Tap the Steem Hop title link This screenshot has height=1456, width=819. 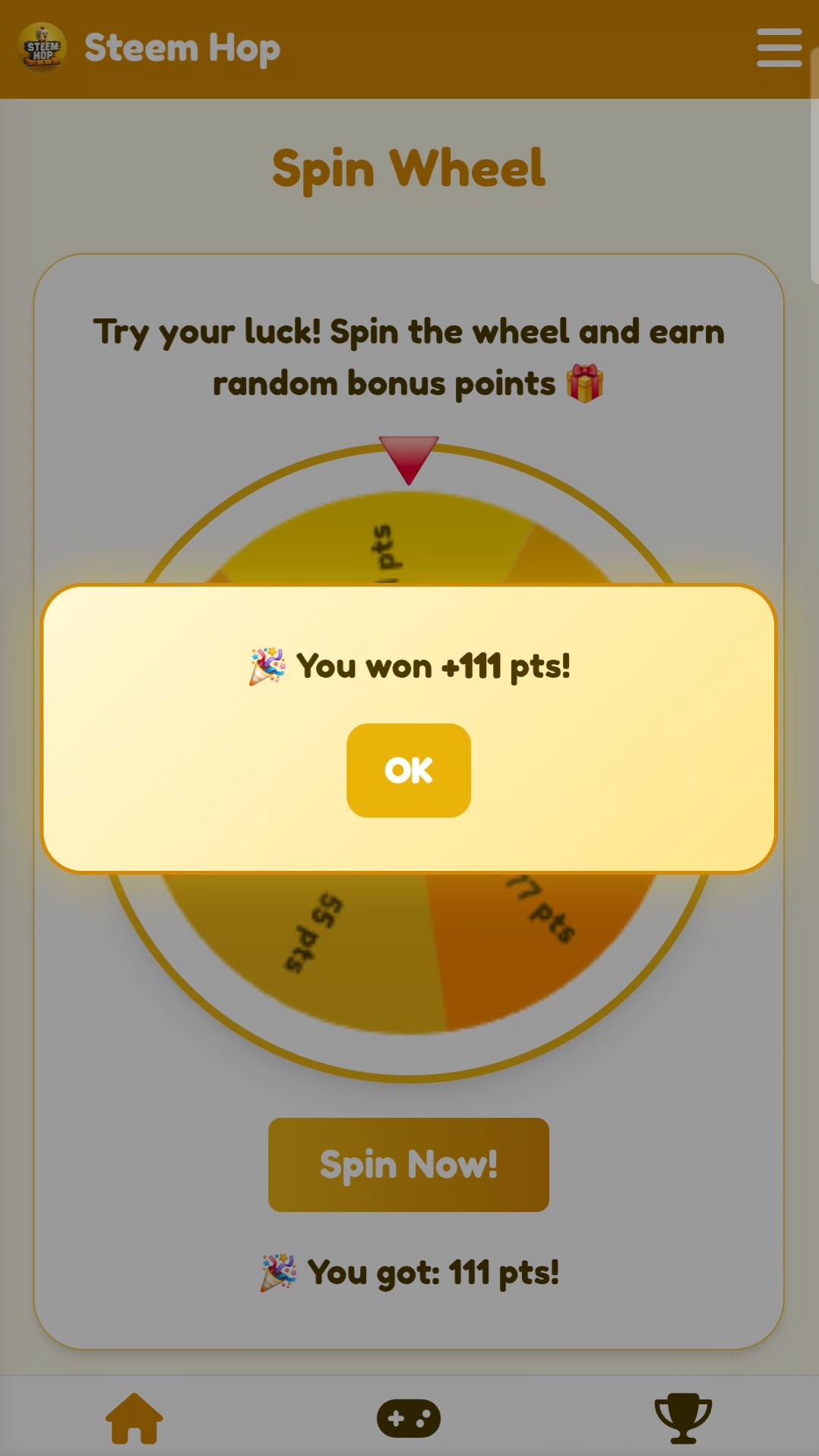point(182,48)
